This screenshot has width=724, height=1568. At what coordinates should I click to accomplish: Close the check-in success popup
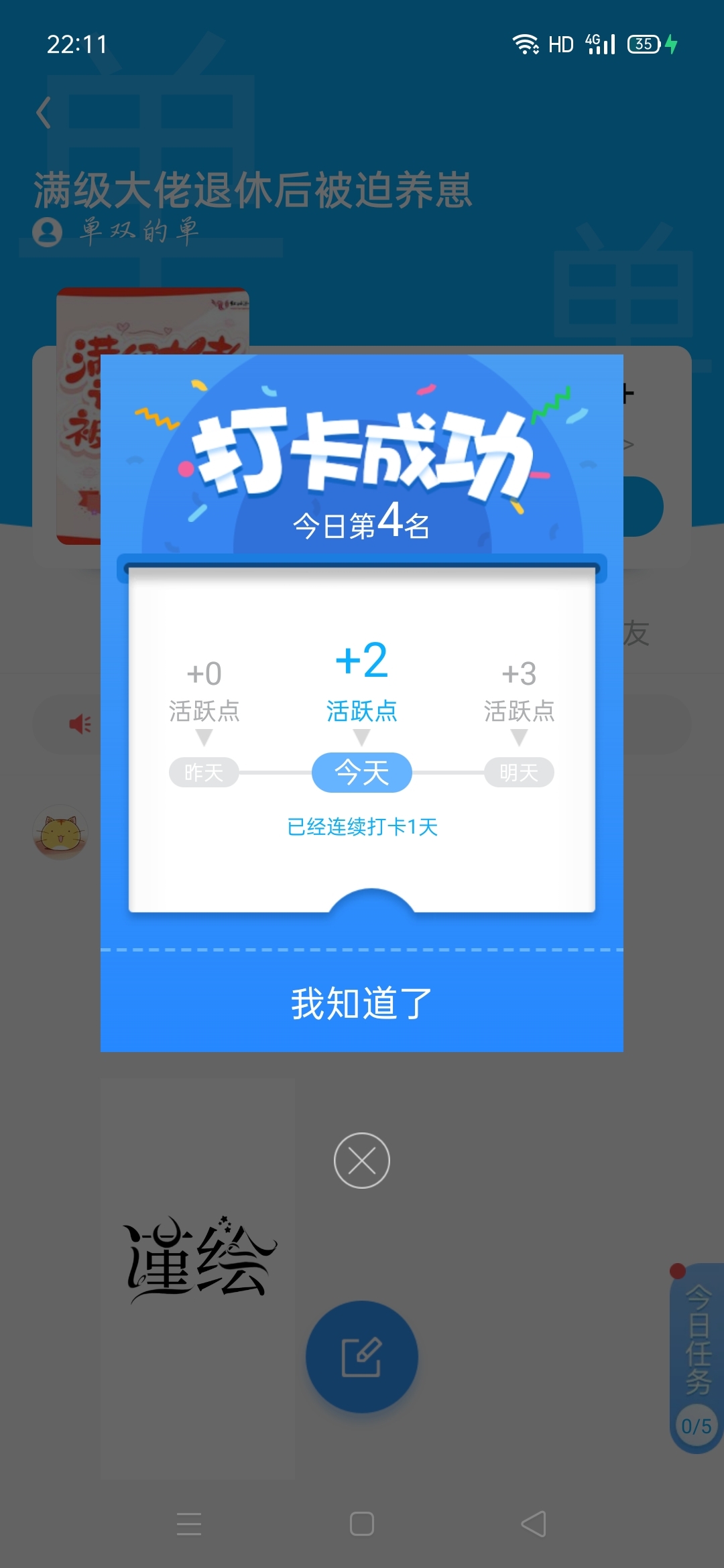(x=362, y=1161)
